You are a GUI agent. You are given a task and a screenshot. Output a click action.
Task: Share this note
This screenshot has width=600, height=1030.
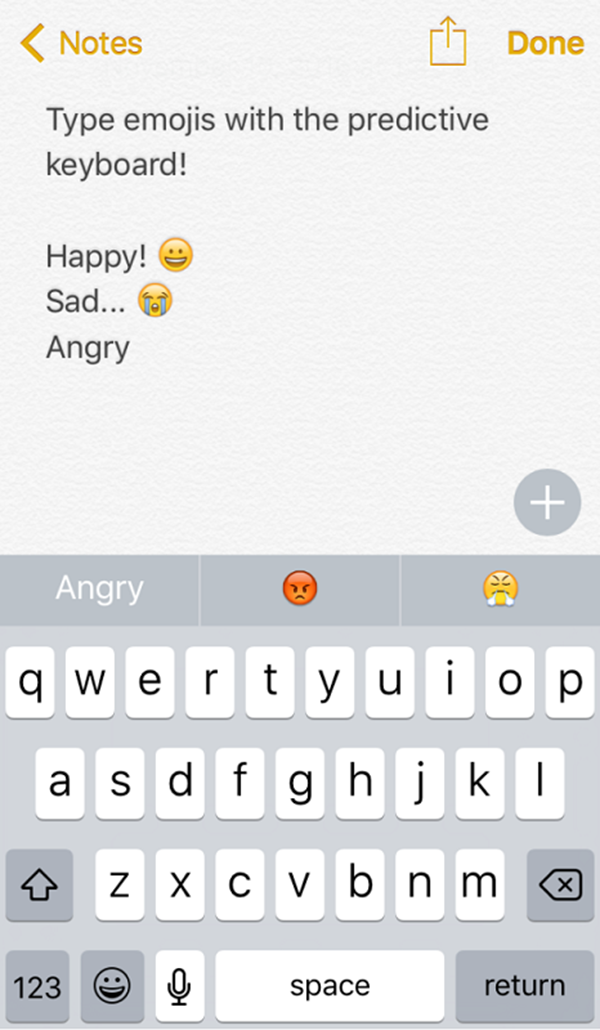tap(448, 43)
